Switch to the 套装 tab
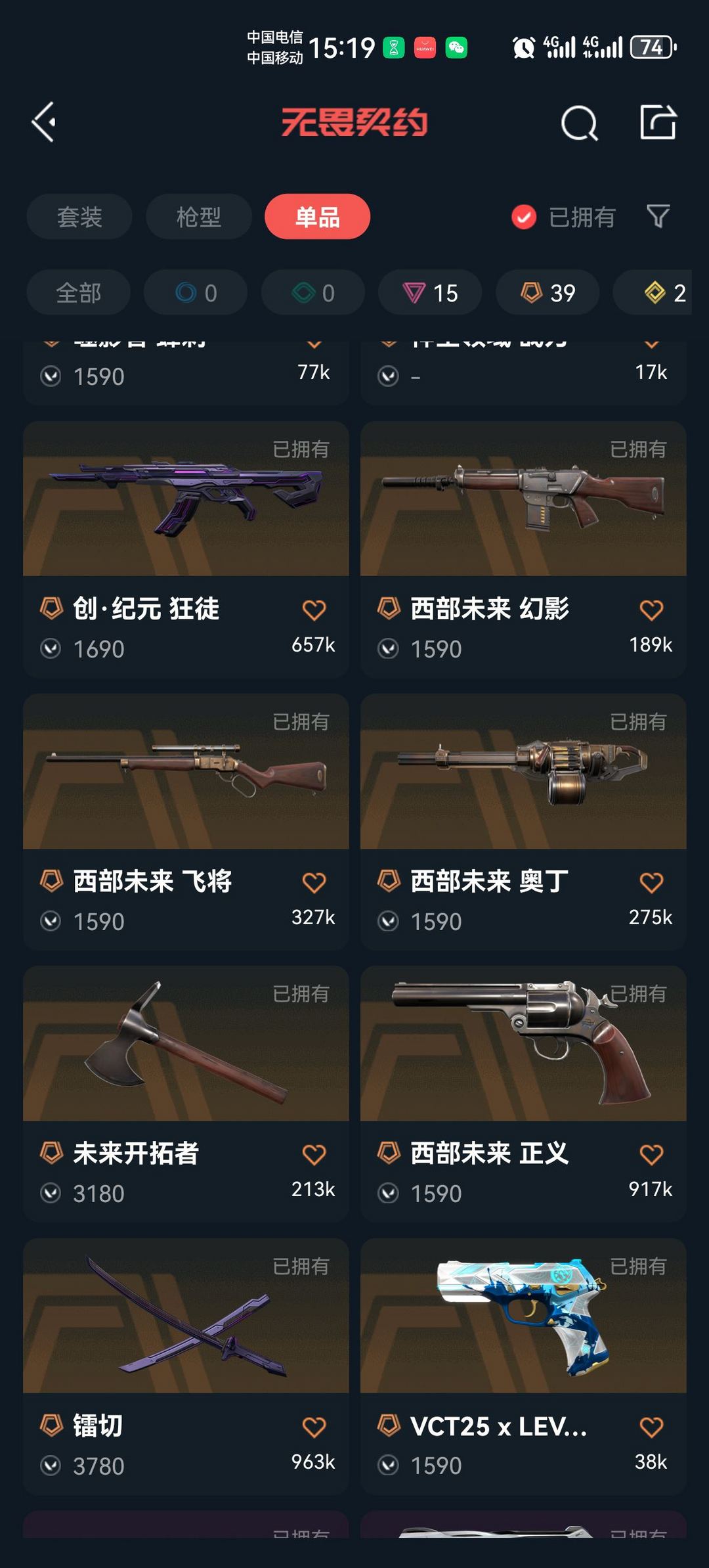Image resolution: width=709 pixels, height=1568 pixels. coord(79,217)
